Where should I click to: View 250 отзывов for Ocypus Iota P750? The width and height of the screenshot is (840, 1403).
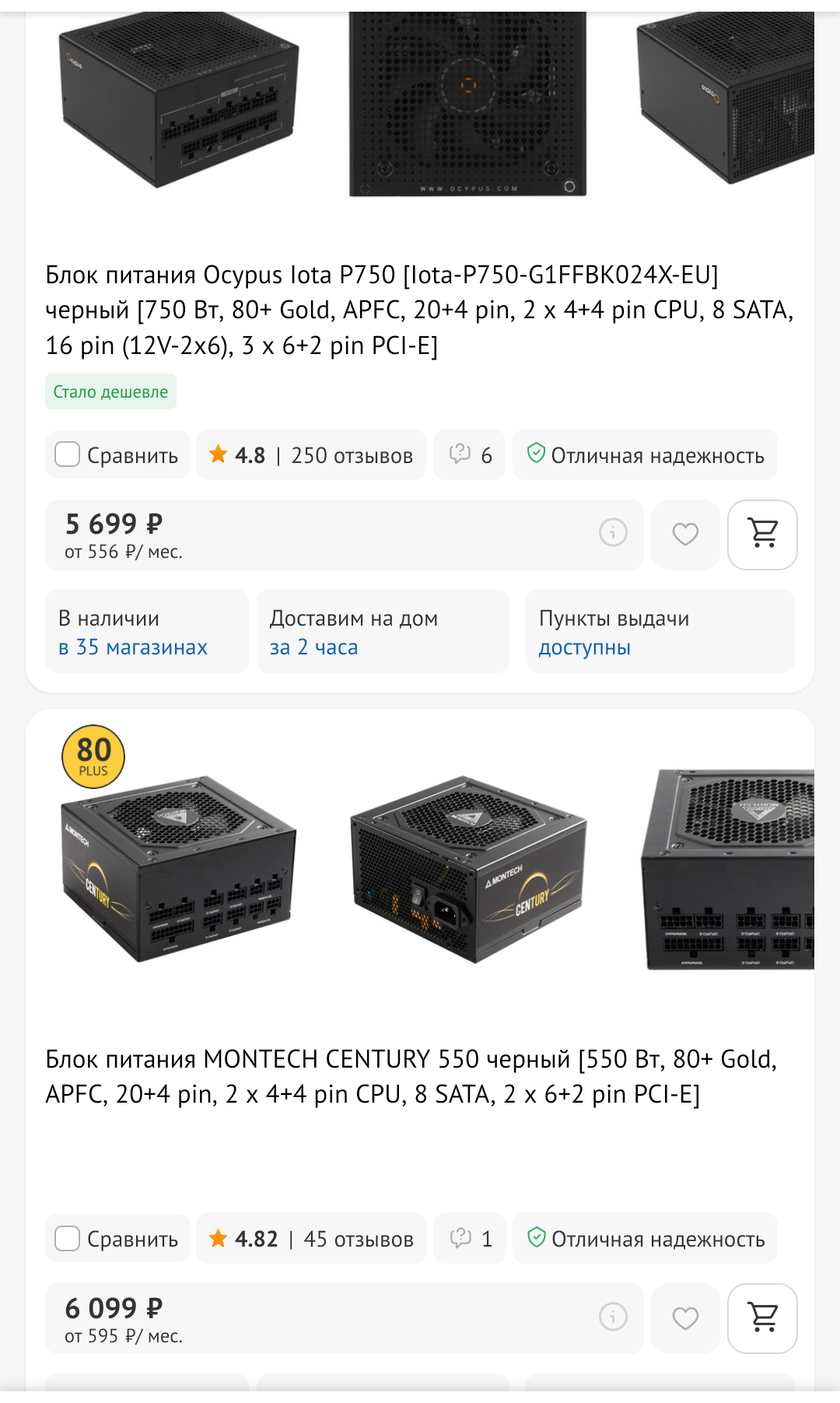tap(311, 455)
